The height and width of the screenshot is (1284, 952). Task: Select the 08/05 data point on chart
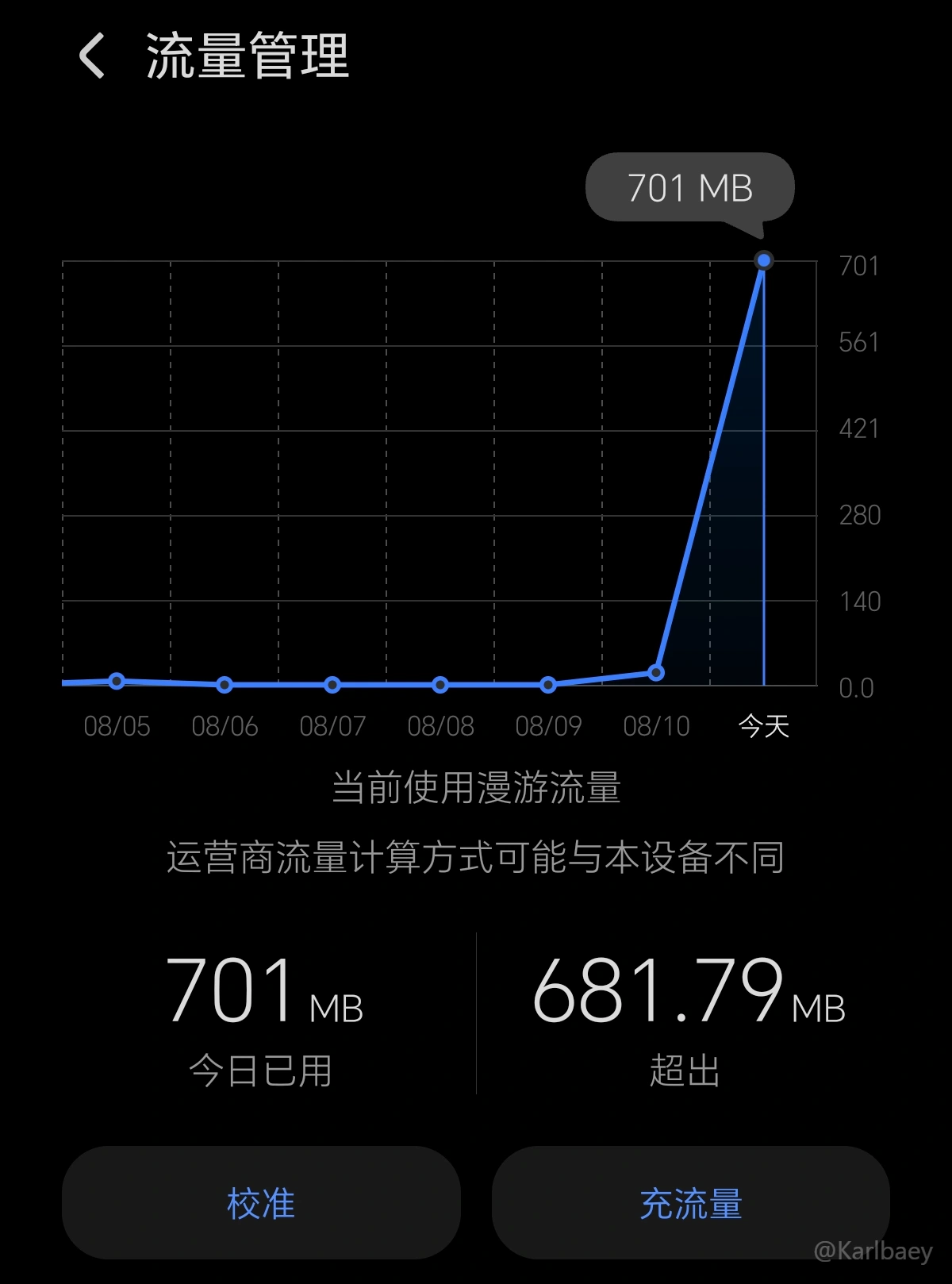pyautogui.click(x=117, y=681)
